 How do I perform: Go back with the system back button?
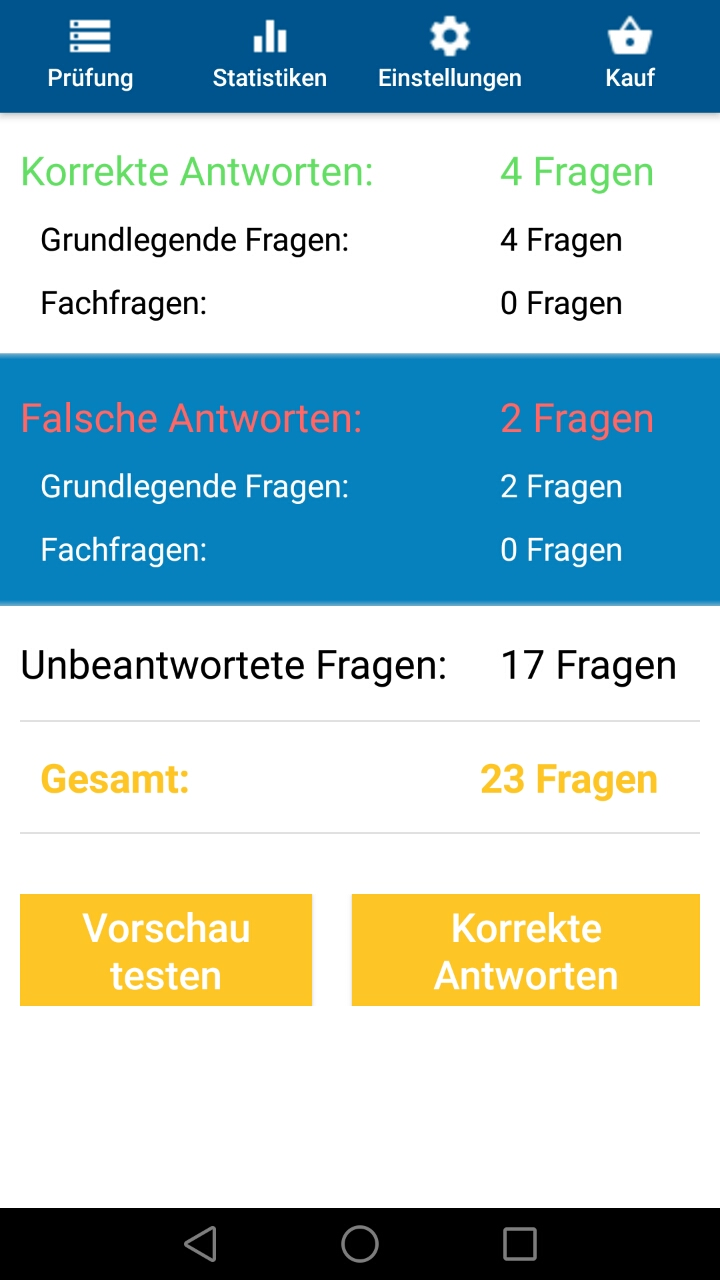coord(200,1244)
